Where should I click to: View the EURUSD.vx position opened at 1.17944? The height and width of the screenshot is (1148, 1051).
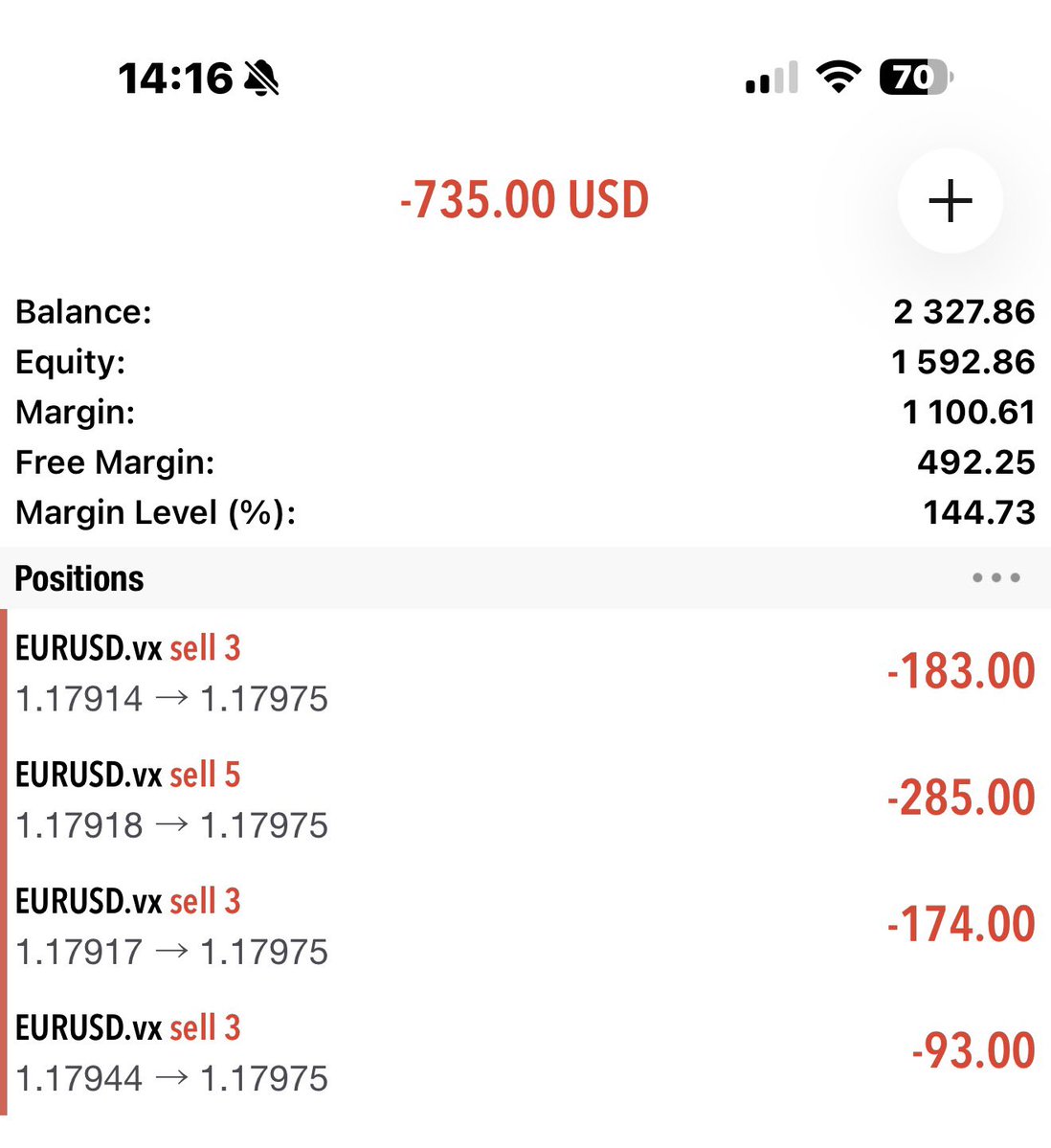[x=525, y=1051]
